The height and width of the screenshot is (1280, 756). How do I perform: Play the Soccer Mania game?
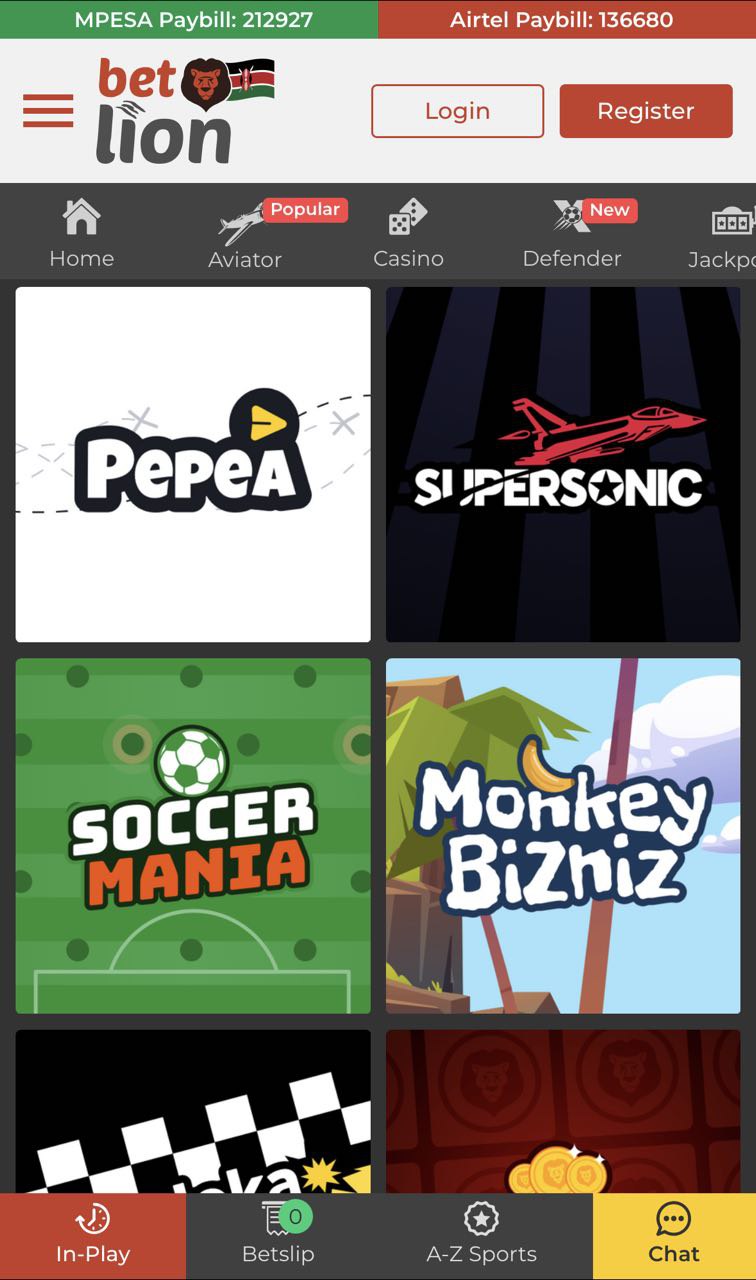(193, 835)
